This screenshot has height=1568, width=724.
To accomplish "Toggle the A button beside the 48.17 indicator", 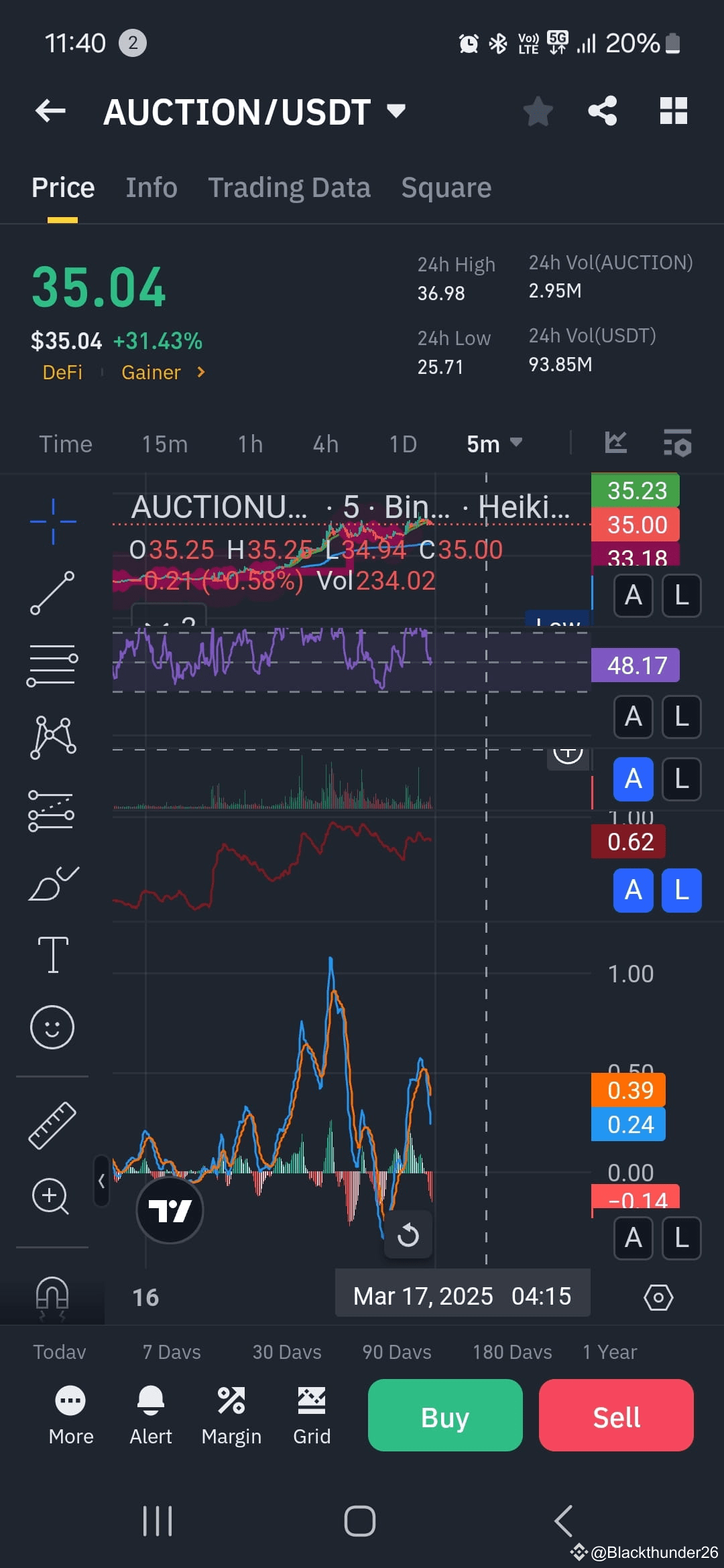I will 632,716.
